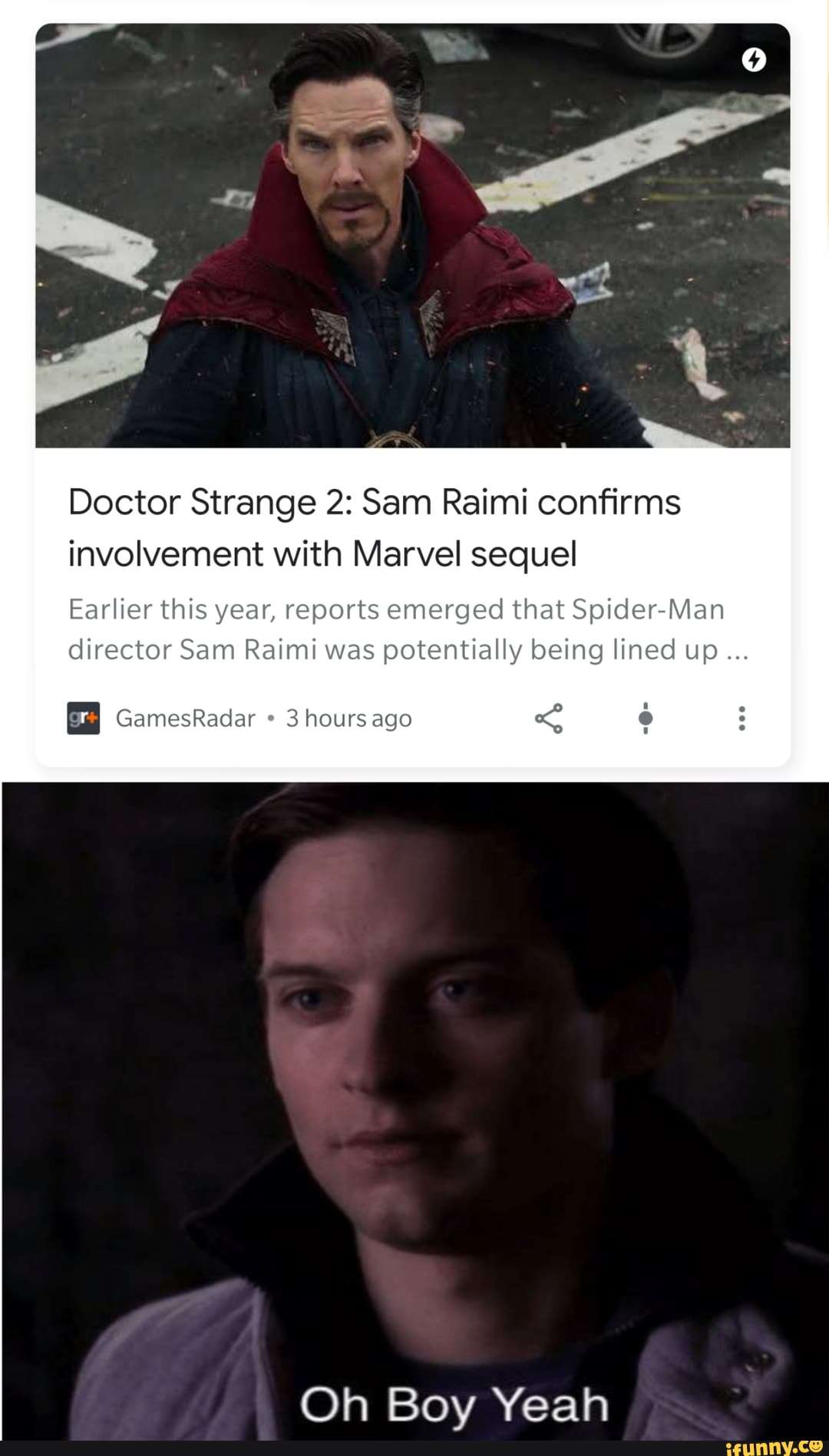Image resolution: width=829 pixels, height=1456 pixels.
Task: Expand the card options from the vertical dots
Action: click(x=740, y=718)
